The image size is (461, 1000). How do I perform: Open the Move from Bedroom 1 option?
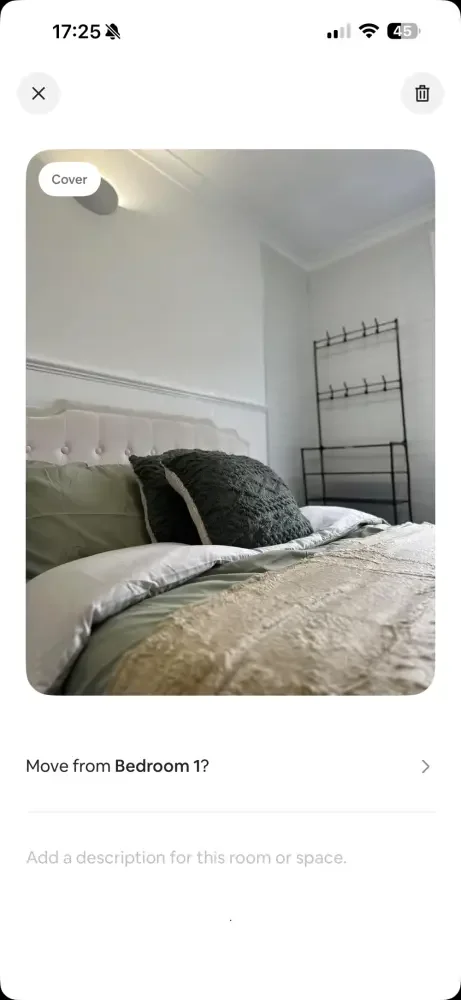click(230, 766)
